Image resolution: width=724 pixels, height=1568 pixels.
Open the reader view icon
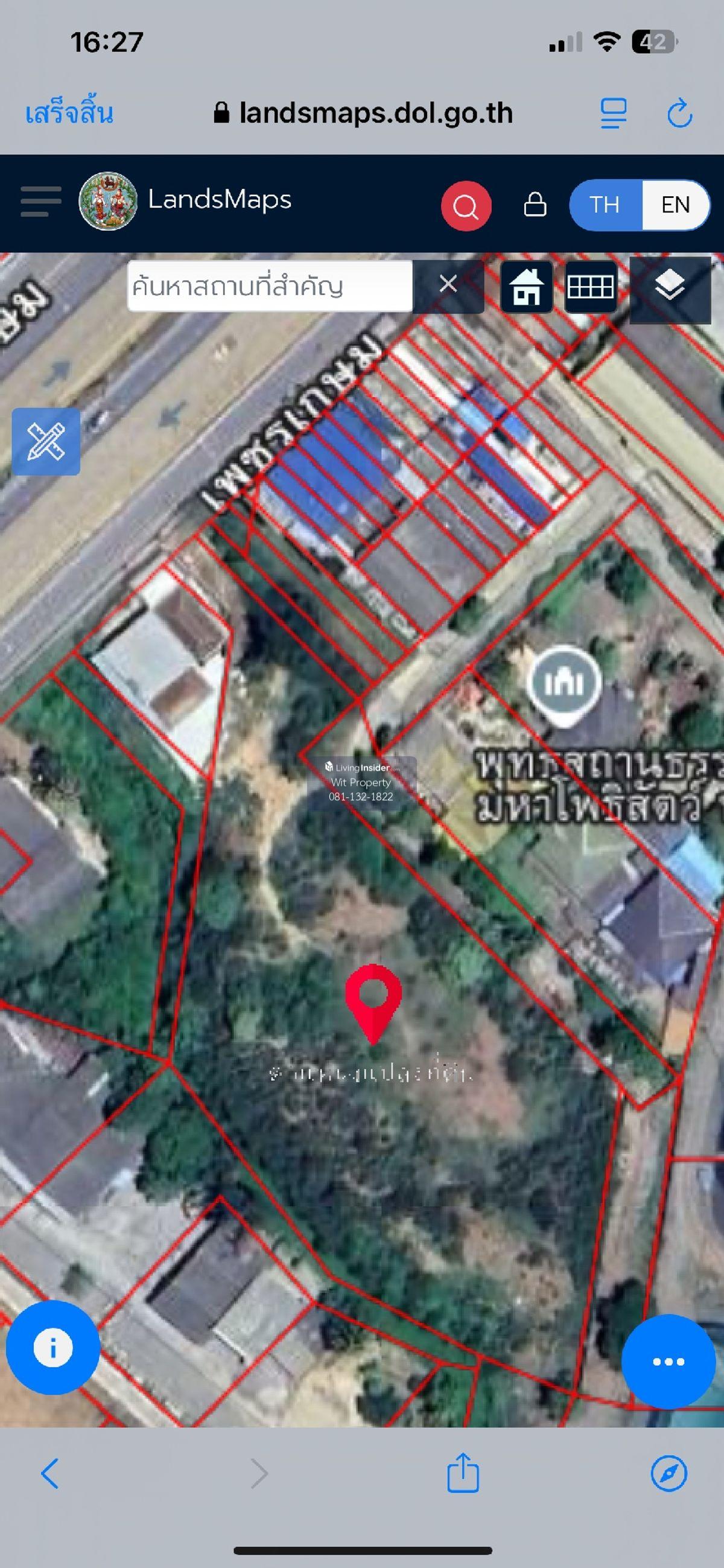pyautogui.click(x=612, y=113)
